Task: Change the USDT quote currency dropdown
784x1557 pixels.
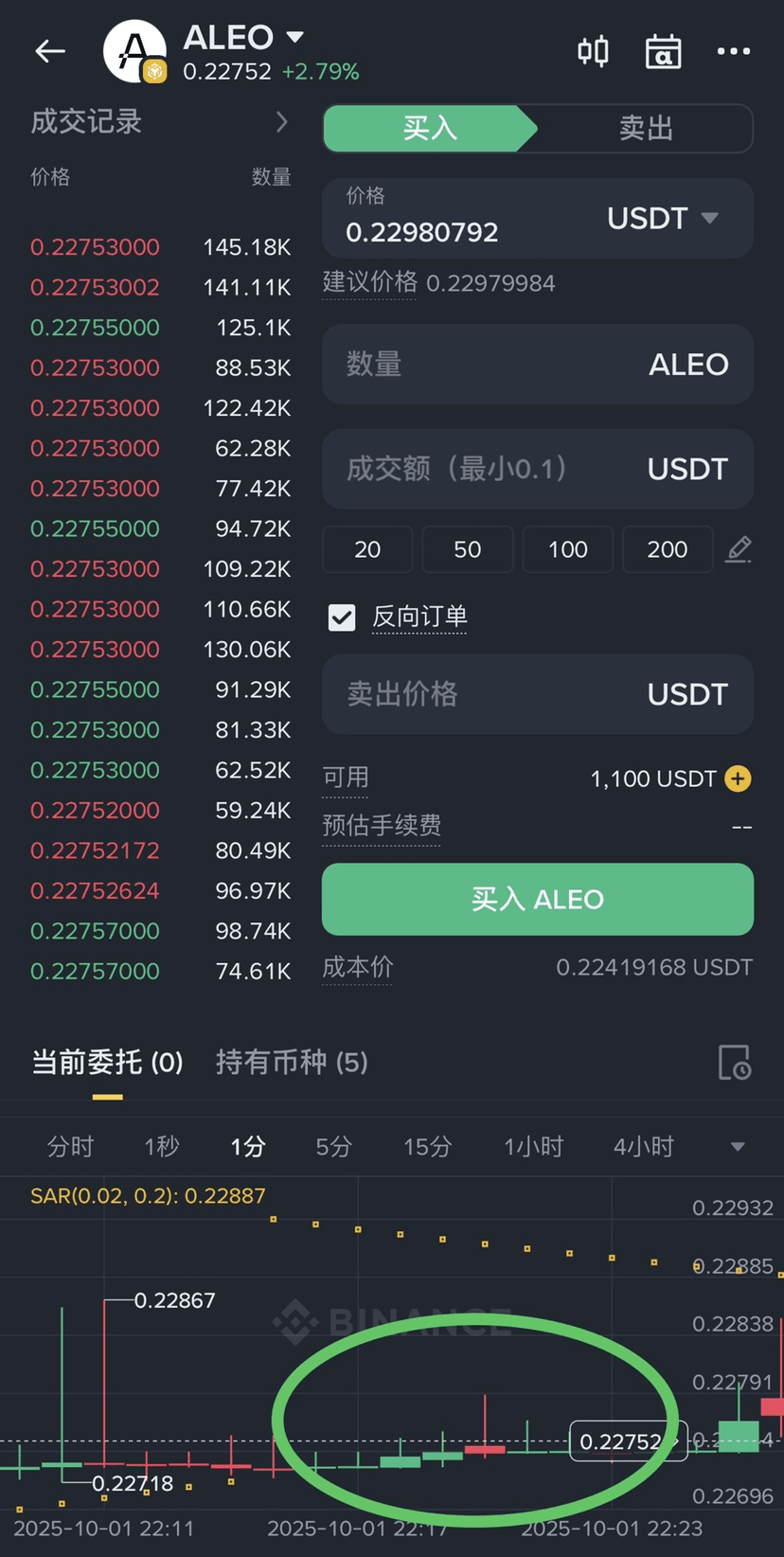Action: [x=663, y=219]
